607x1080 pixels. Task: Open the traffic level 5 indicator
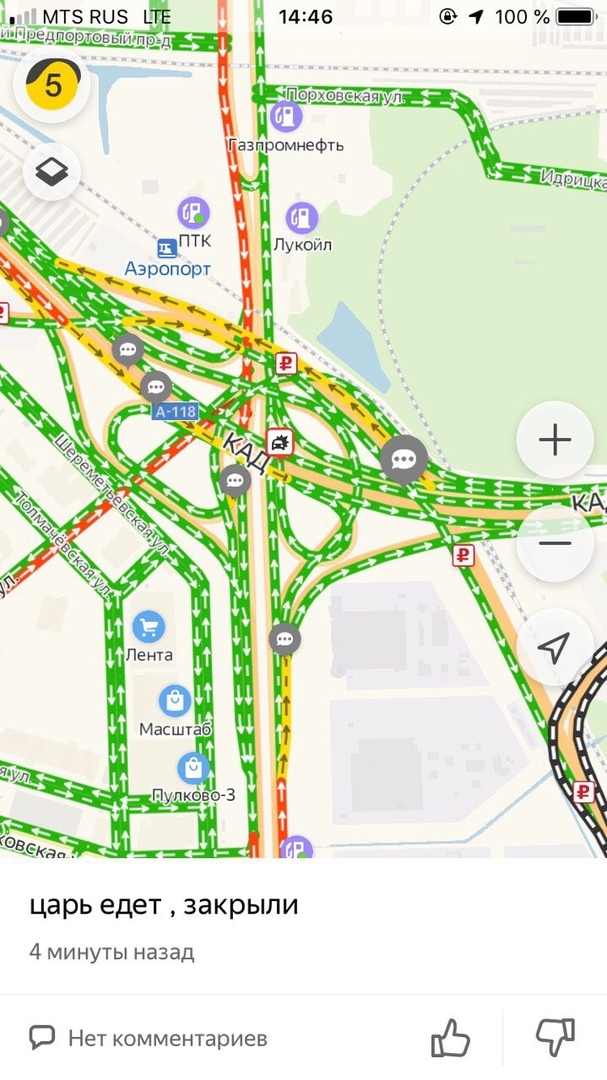tap(52, 85)
